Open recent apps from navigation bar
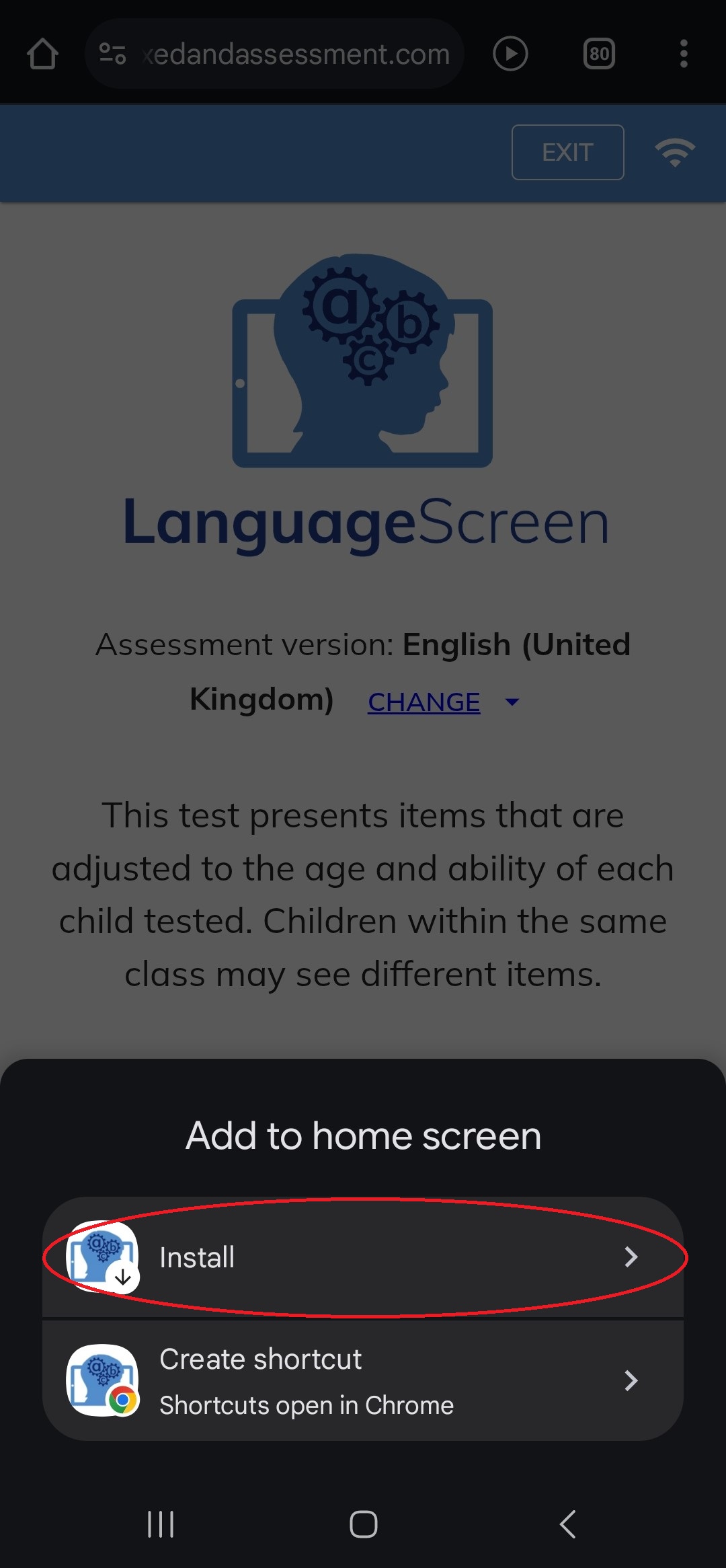 161,1524
